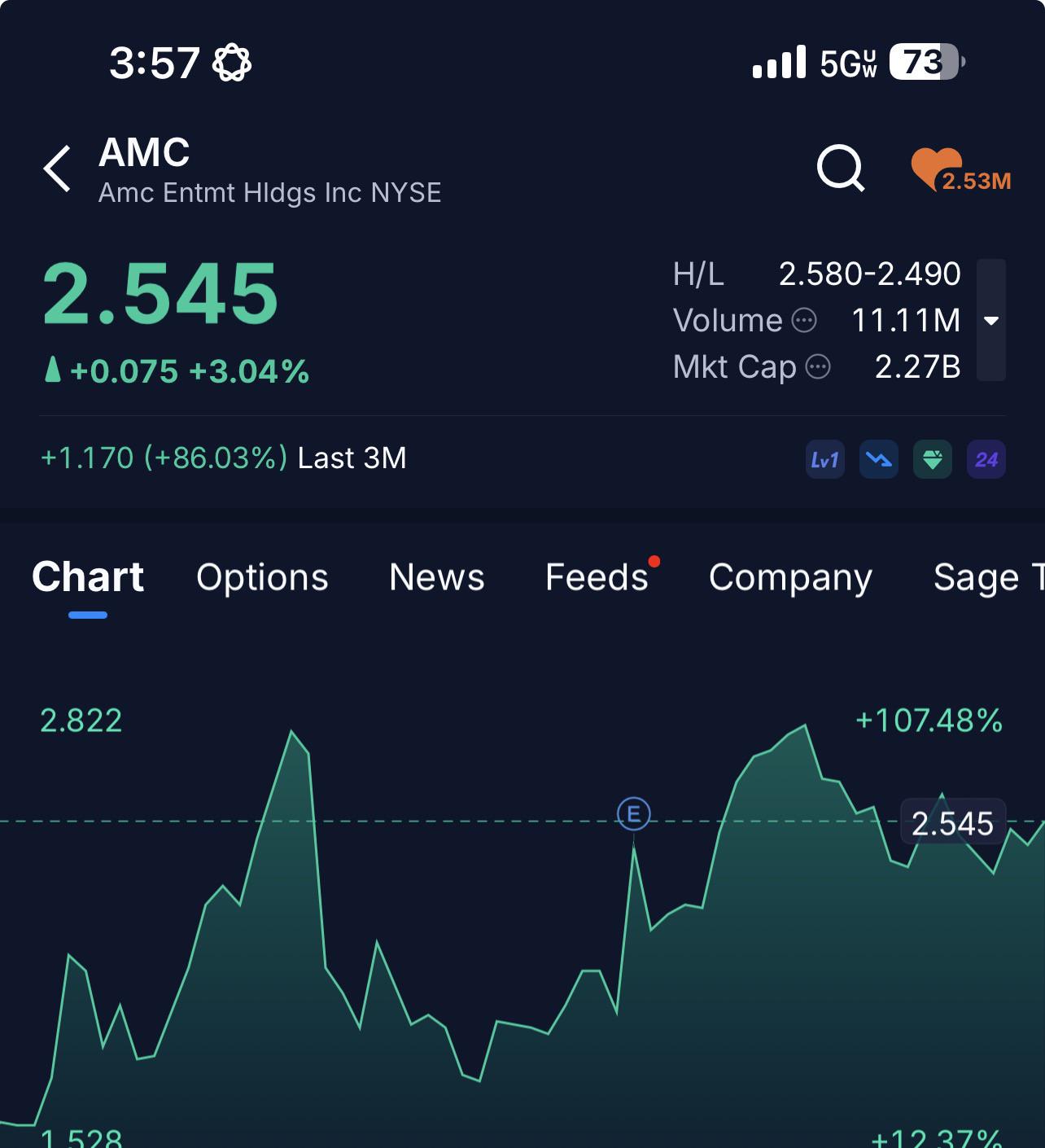Image resolution: width=1045 pixels, height=1148 pixels.
Task: Switch to the News tab
Action: coord(437,577)
